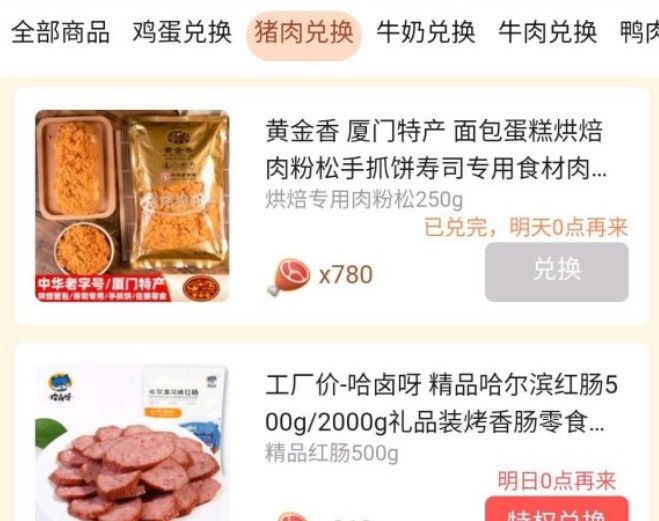Select the 鸡蛋兑换 tab
The image size is (659, 521).
click(182, 32)
